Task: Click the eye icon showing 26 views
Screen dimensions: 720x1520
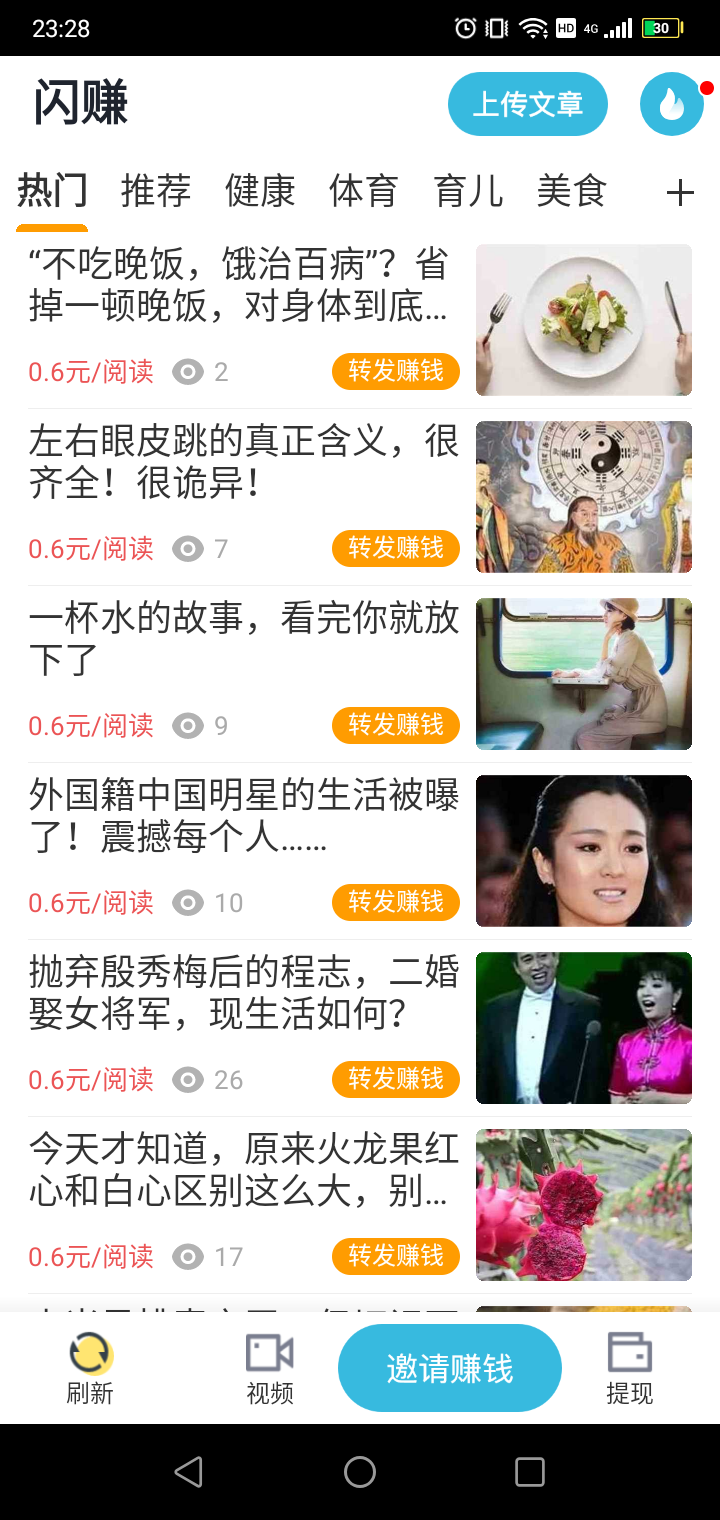Action: pyautogui.click(x=187, y=1079)
